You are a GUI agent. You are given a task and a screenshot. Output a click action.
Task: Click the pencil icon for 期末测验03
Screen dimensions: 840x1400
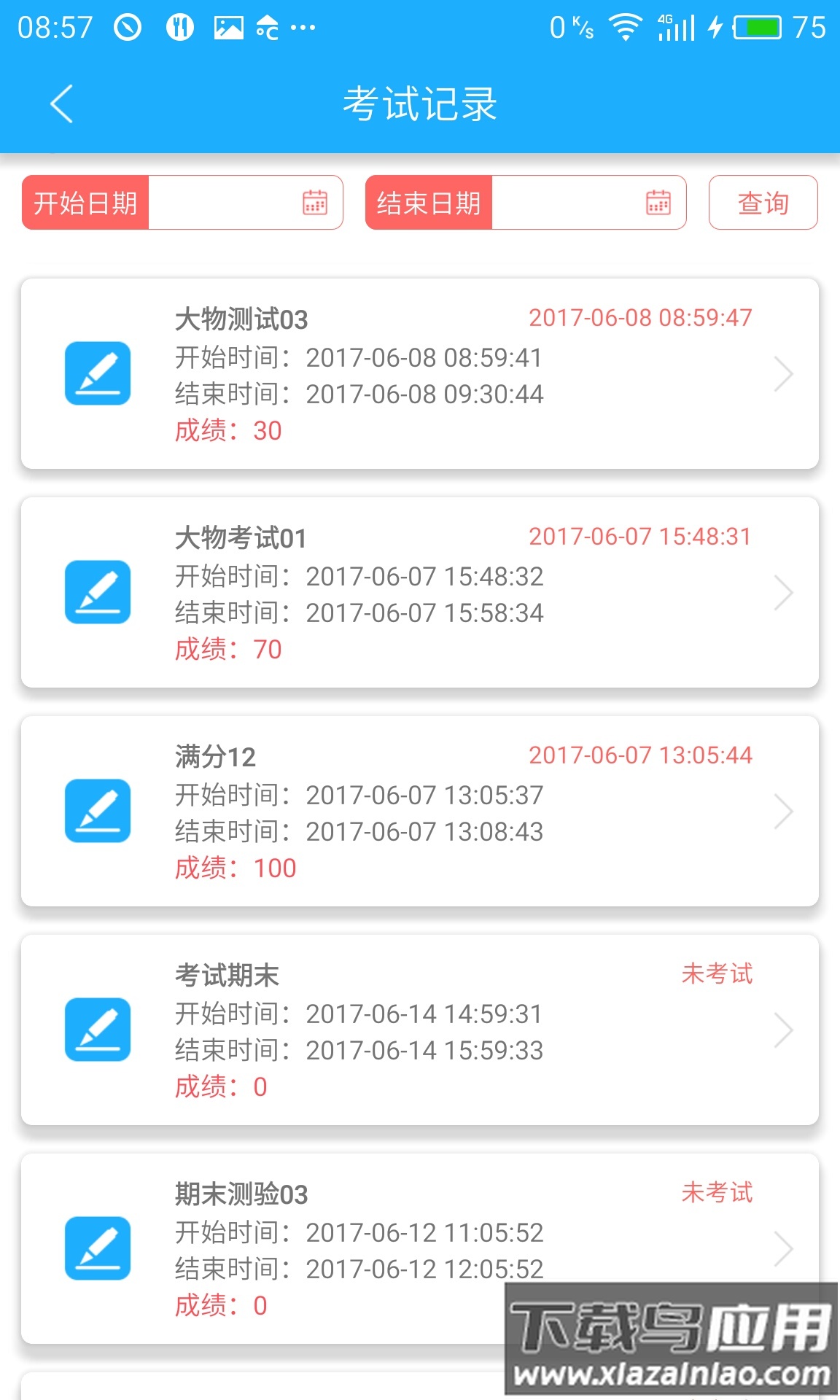click(96, 1248)
